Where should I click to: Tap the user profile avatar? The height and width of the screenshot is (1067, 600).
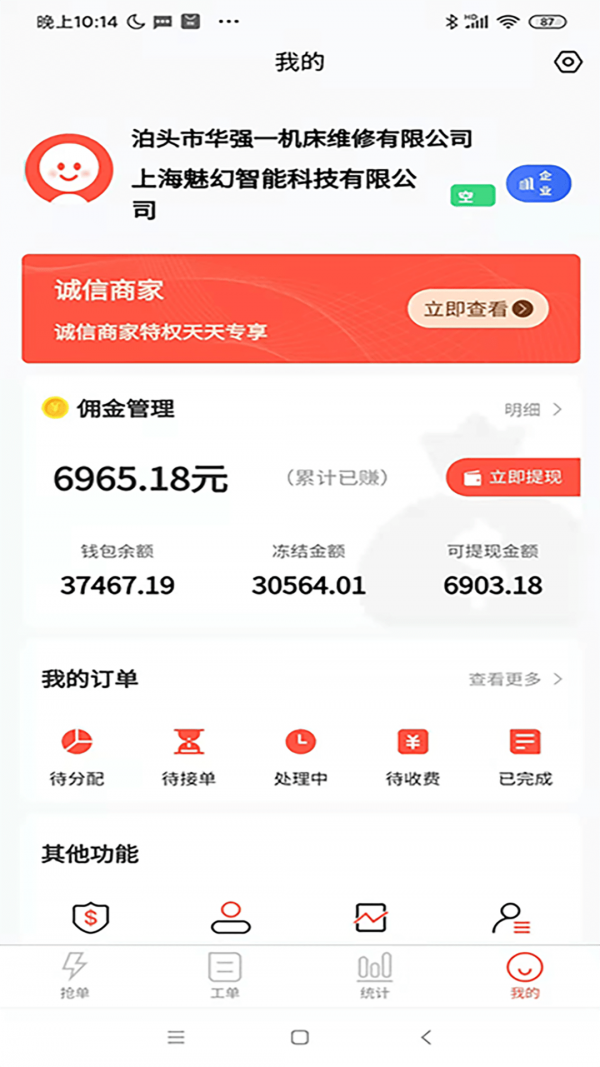69,170
